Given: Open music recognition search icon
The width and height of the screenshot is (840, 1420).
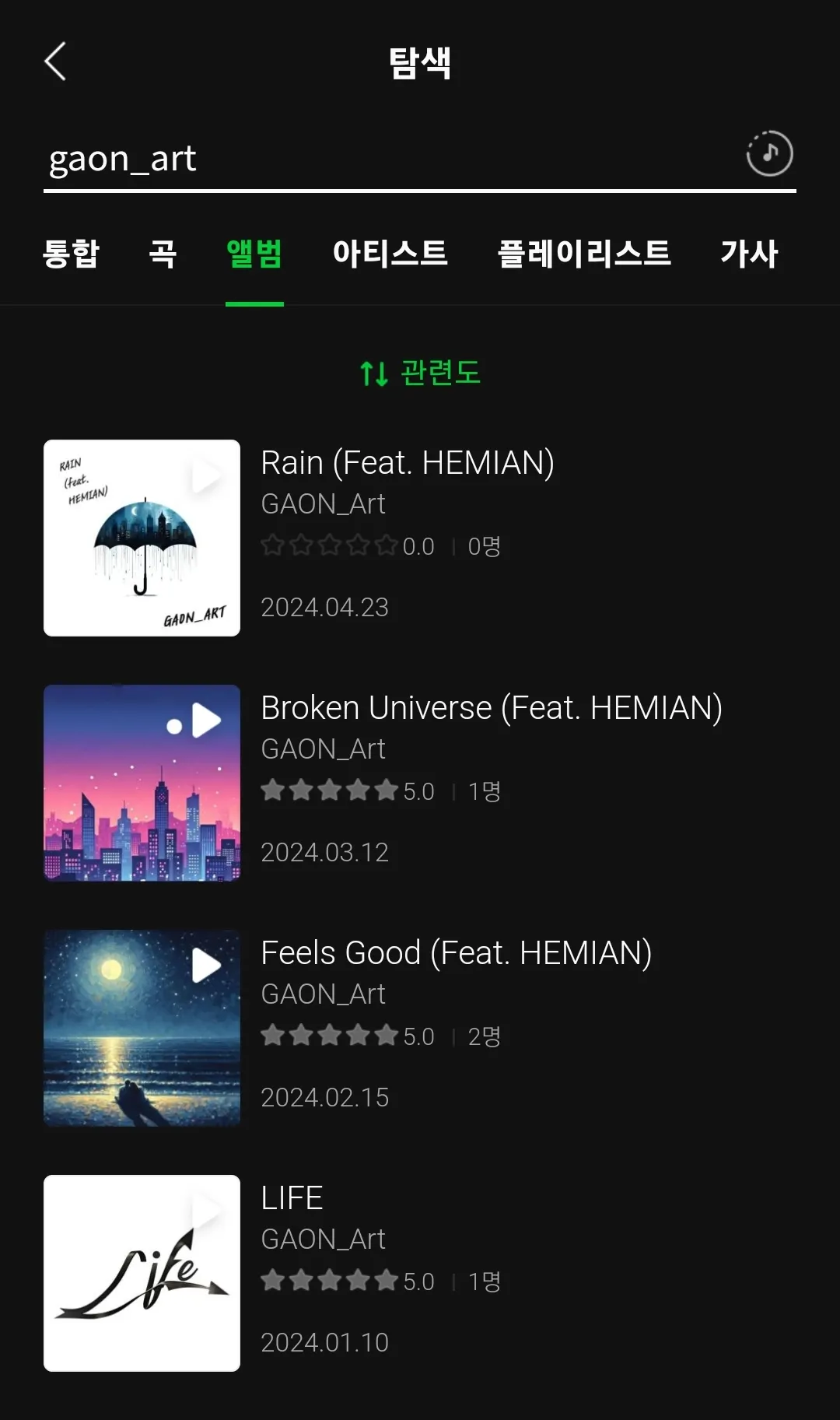Looking at the screenshot, I should pos(769,154).
